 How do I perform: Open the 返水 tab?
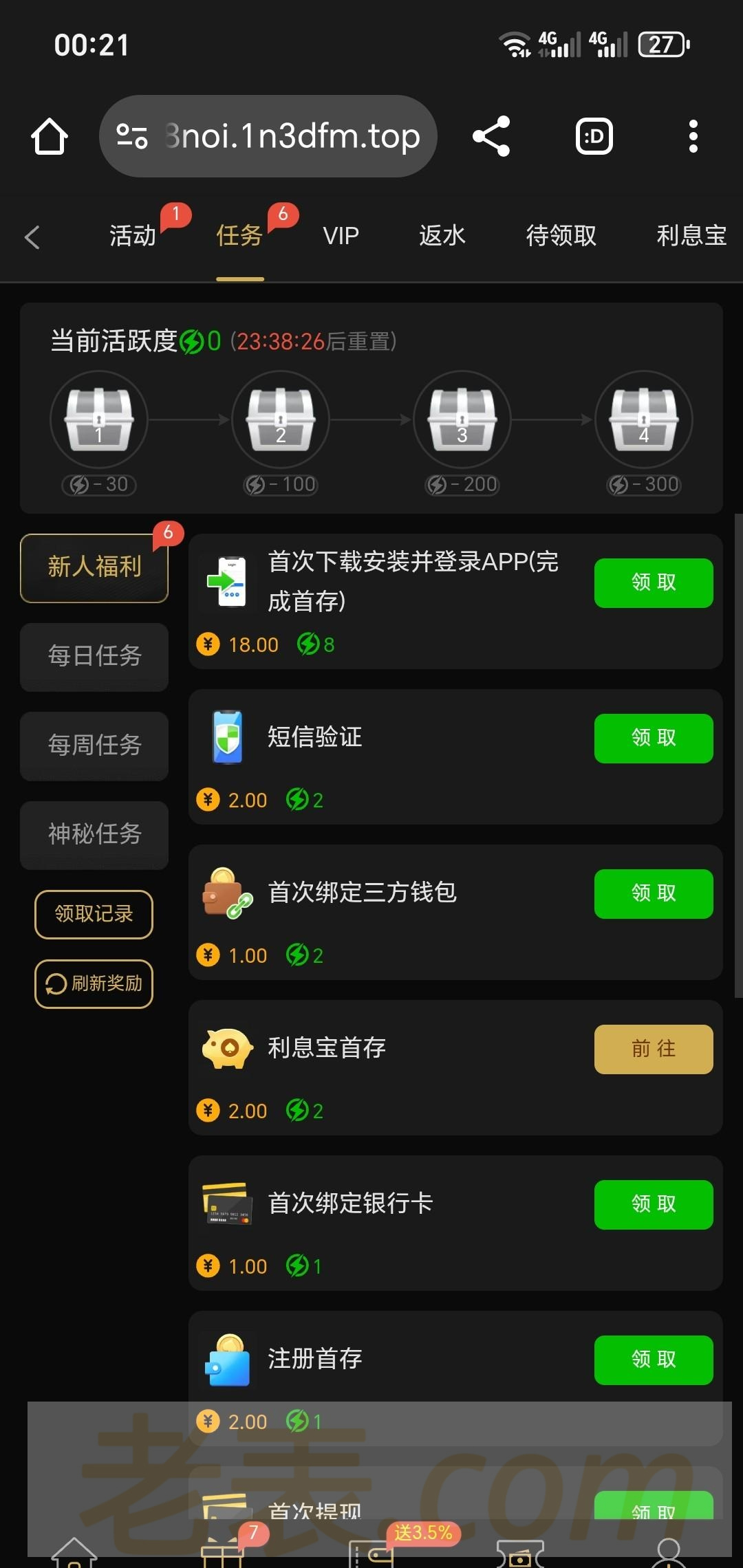pos(442,236)
